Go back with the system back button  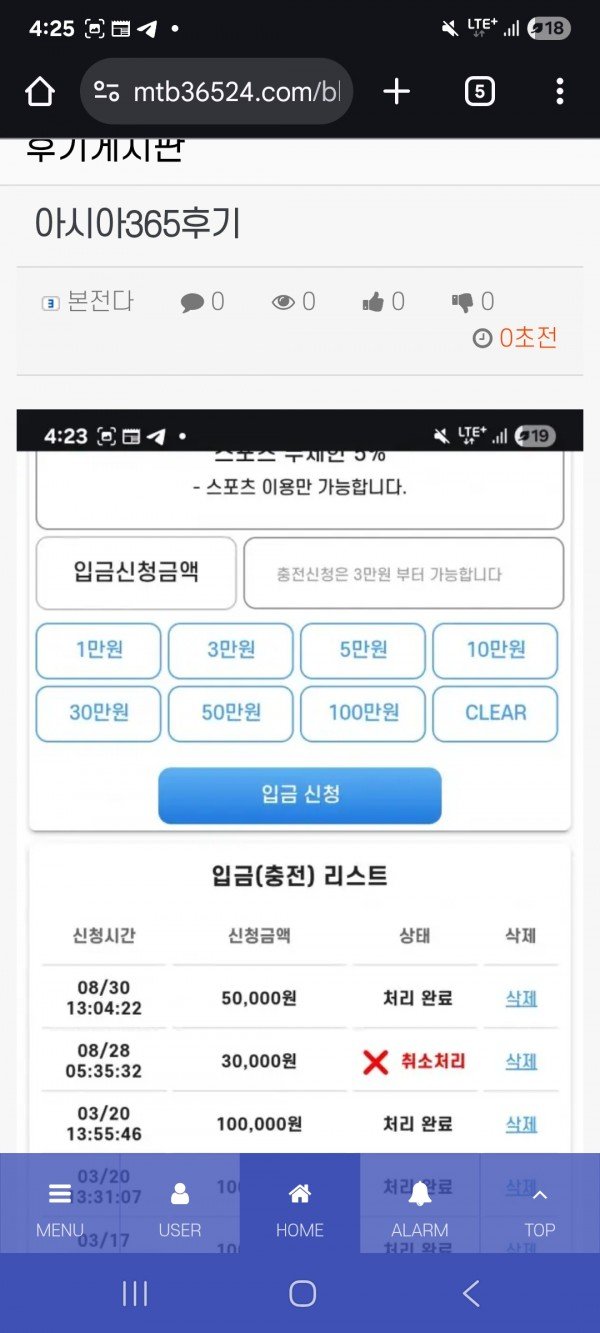click(471, 1294)
